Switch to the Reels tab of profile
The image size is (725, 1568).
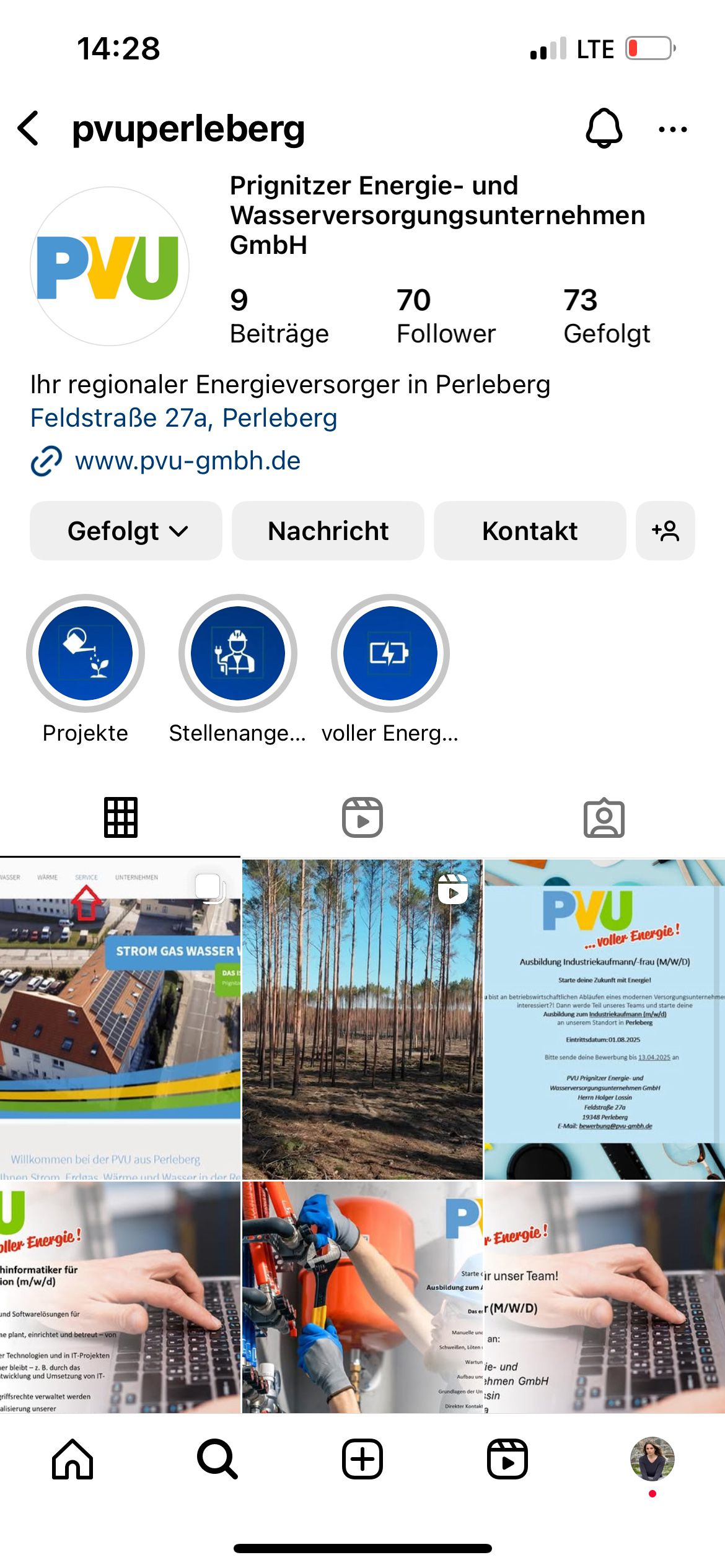(x=362, y=817)
